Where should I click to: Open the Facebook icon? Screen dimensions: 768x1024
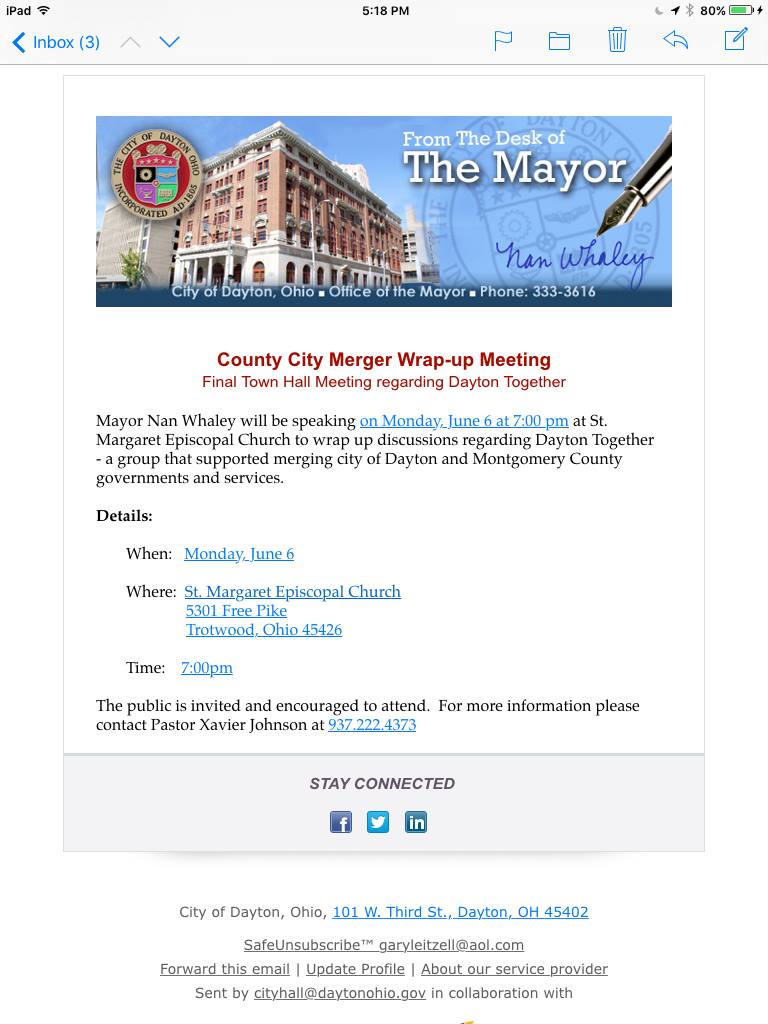click(341, 822)
